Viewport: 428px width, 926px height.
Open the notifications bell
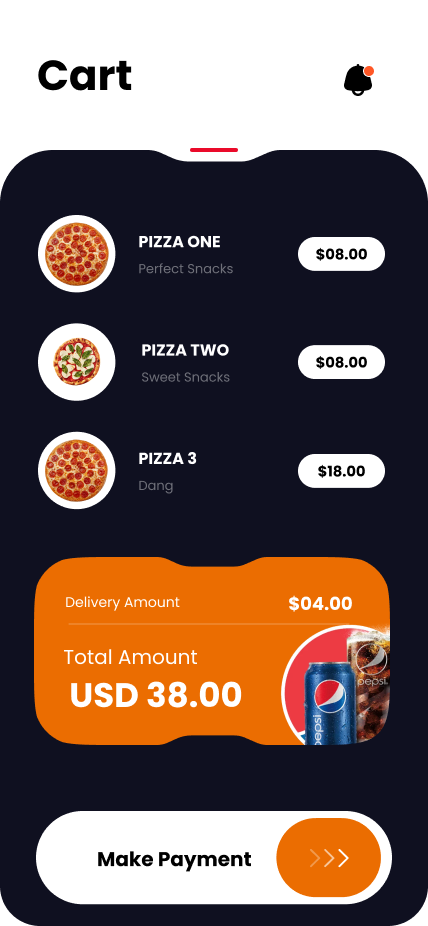[x=358, y=80]
